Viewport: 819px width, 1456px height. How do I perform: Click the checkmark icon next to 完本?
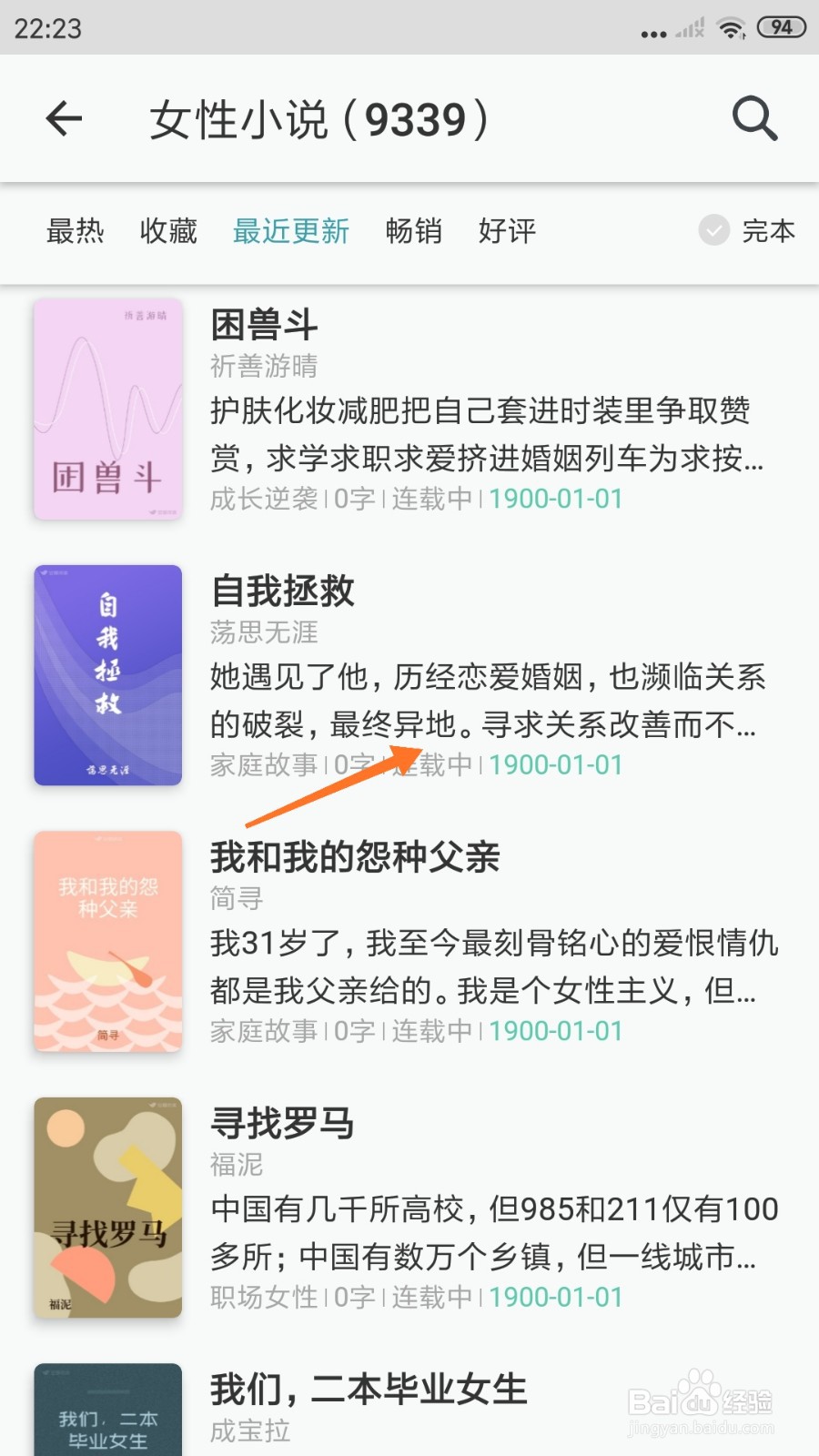(713, 232)
